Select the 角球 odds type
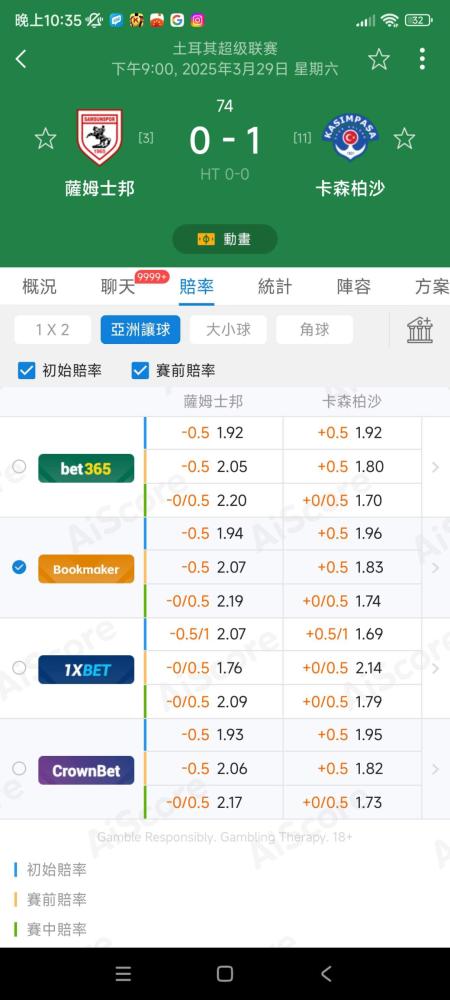The height and width of the screenshot is (1000, 450). 315,330
